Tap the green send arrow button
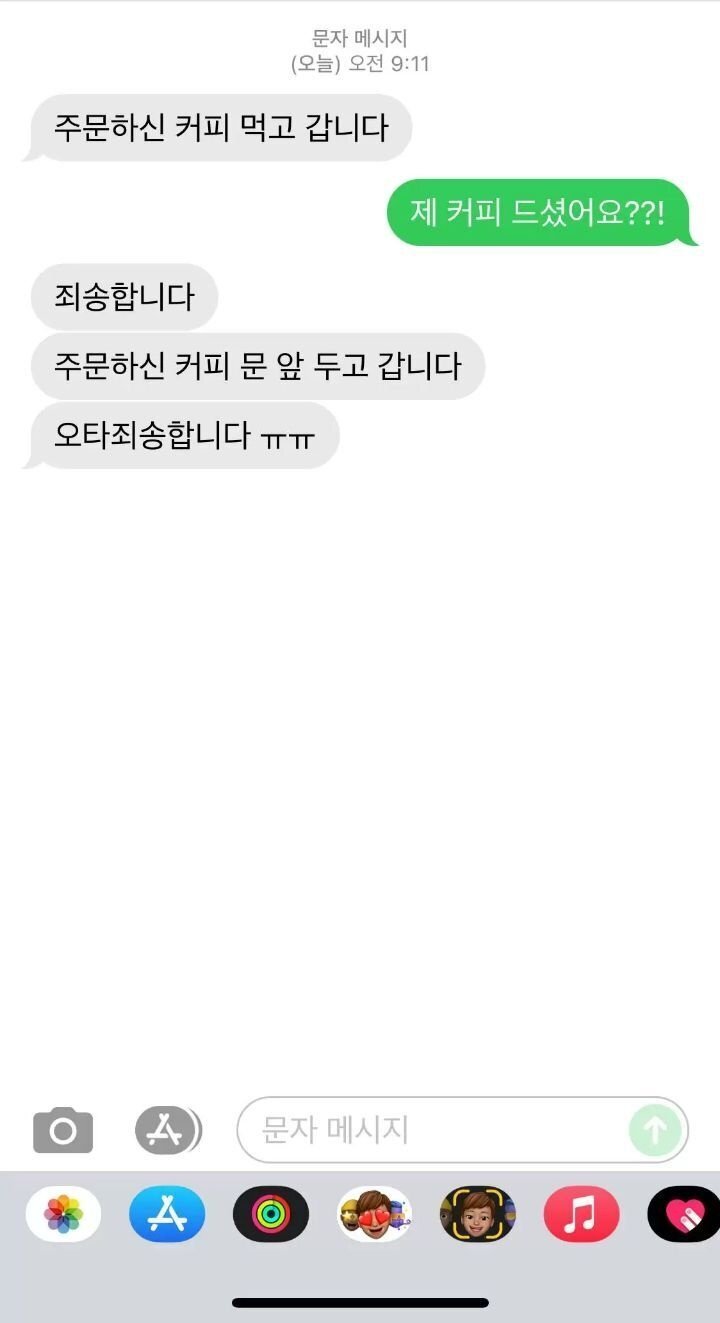The height and width of the screenshot is (1323, 720). coord(654,1129)
